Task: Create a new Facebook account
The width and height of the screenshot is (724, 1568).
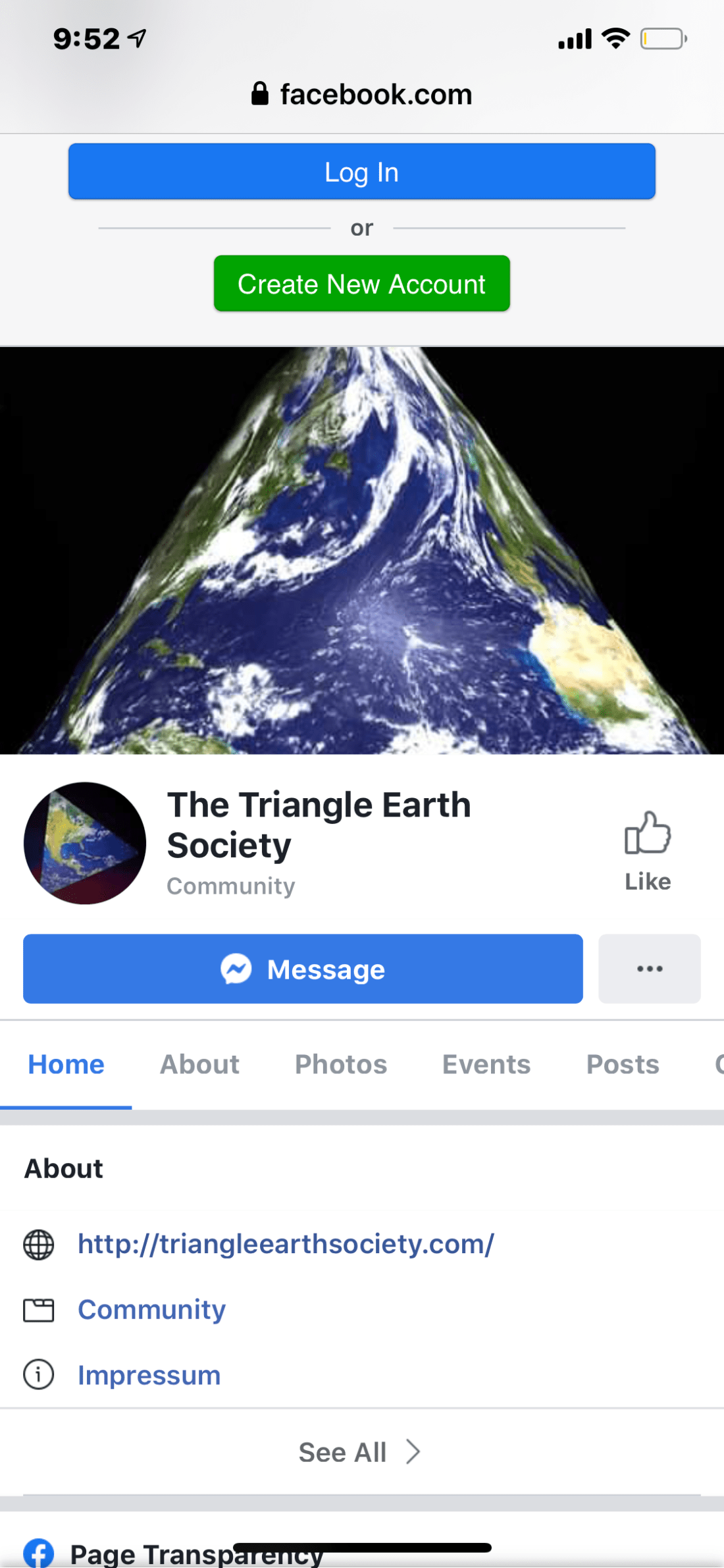Action: pyautogui.click(x=361, y=284)
